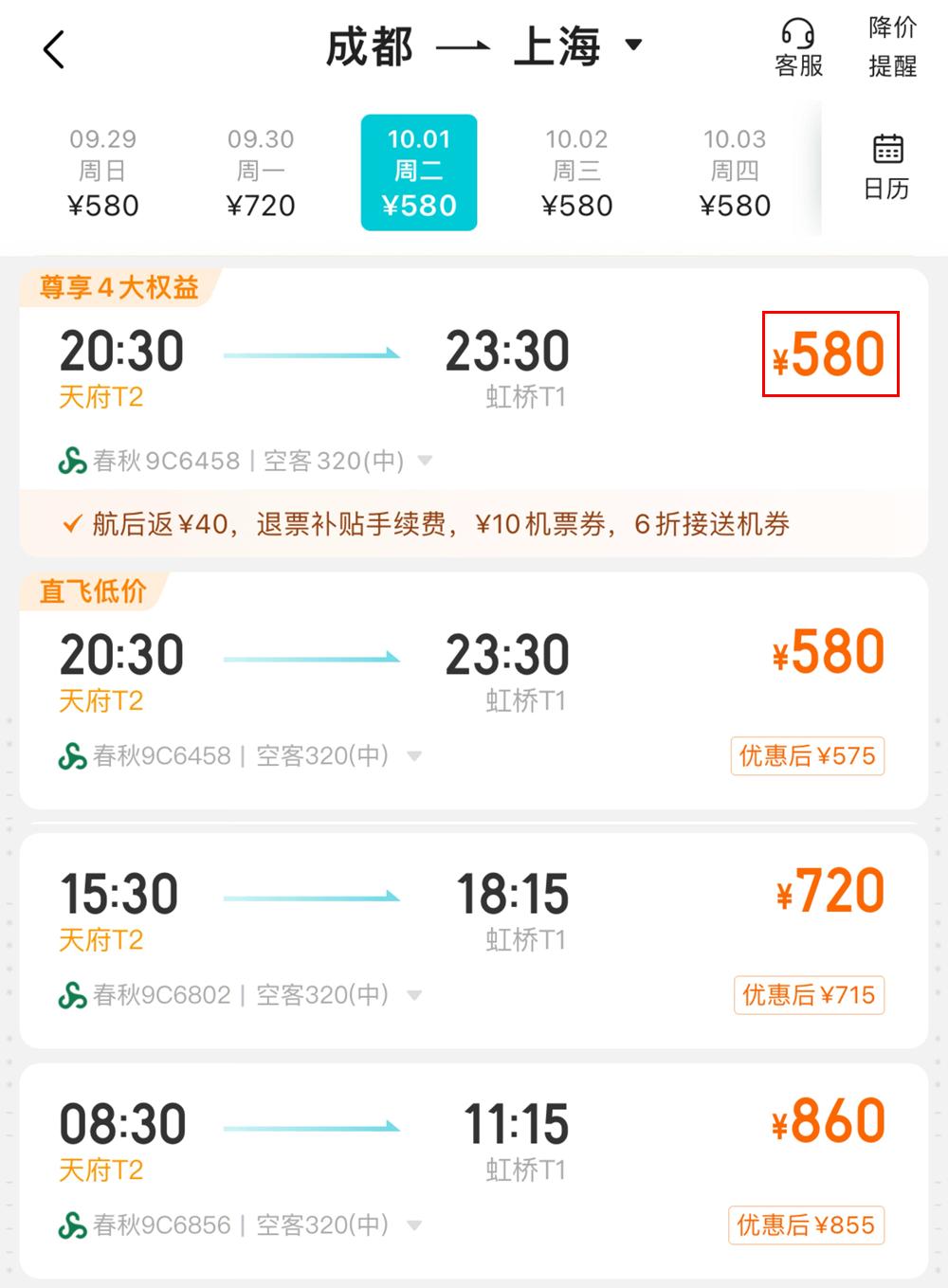
Task: Expand aircraft details for the premium 9C6458 flight
Action: coord(424,462)
